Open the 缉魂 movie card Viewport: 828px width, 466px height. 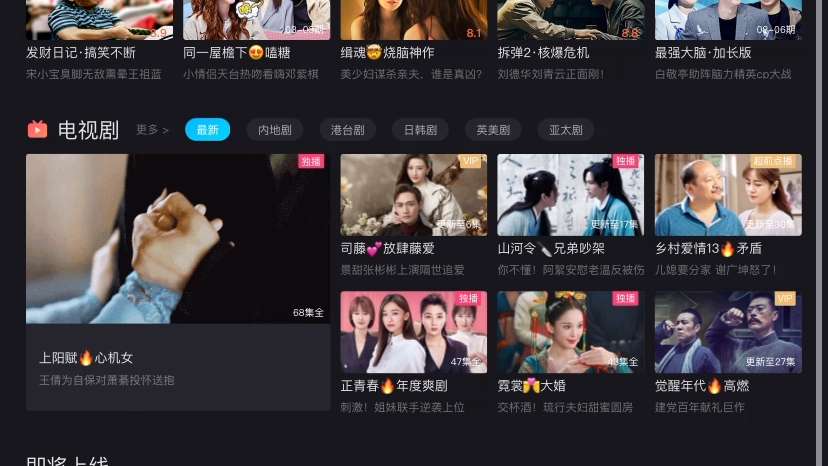(x=414, y=20)
